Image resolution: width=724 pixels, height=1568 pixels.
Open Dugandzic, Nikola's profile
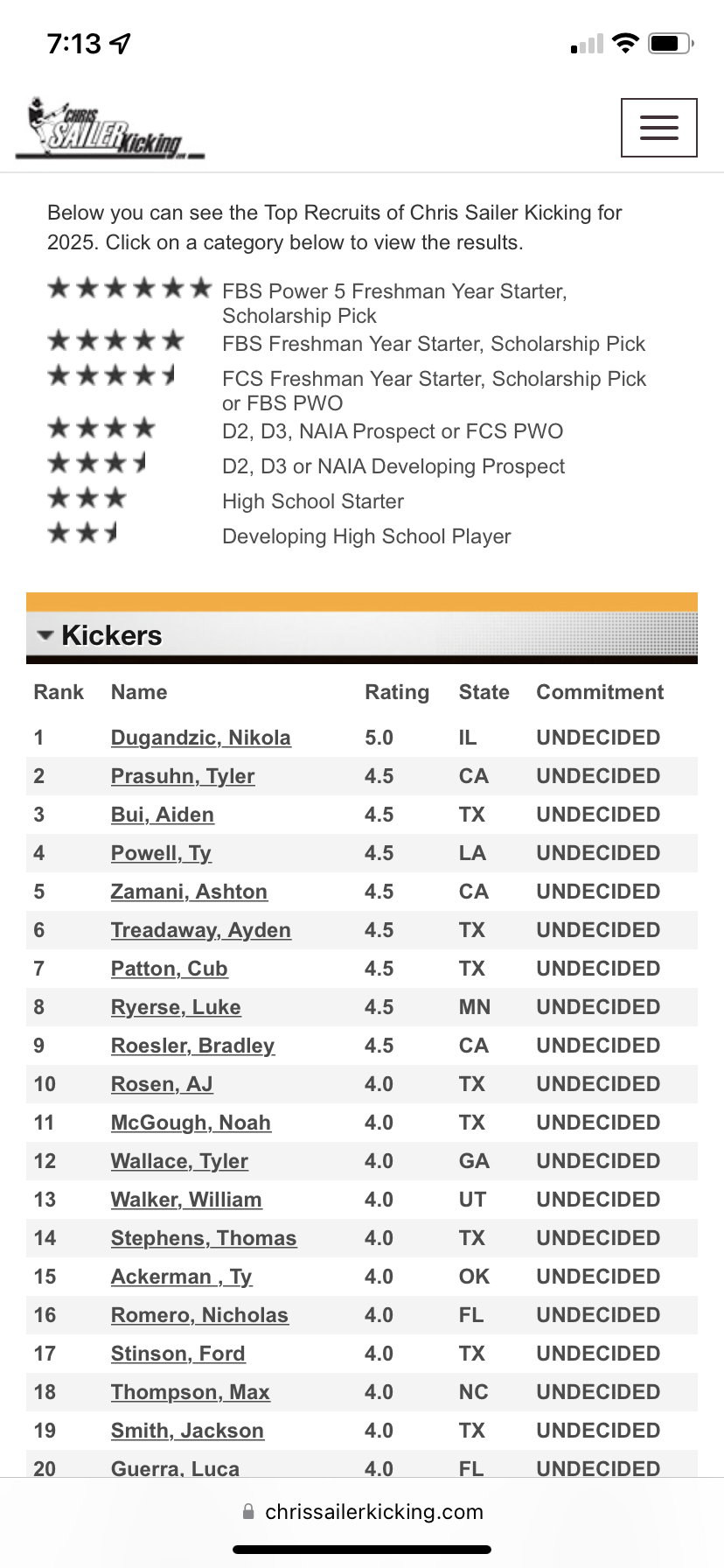click(x=200, y=738)
